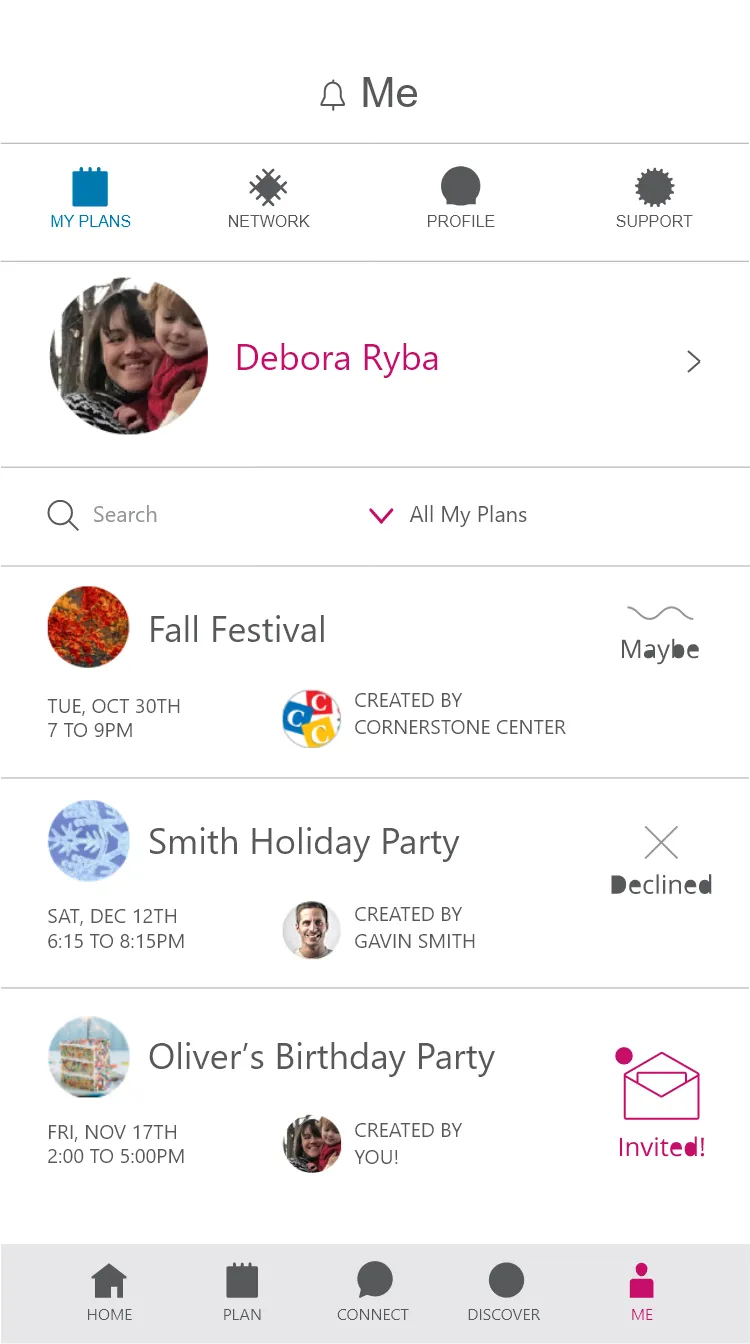Open Debora Ryba's profile chevron
Image resolution: width=750 pixels, height=1344 pixels.
694,362
